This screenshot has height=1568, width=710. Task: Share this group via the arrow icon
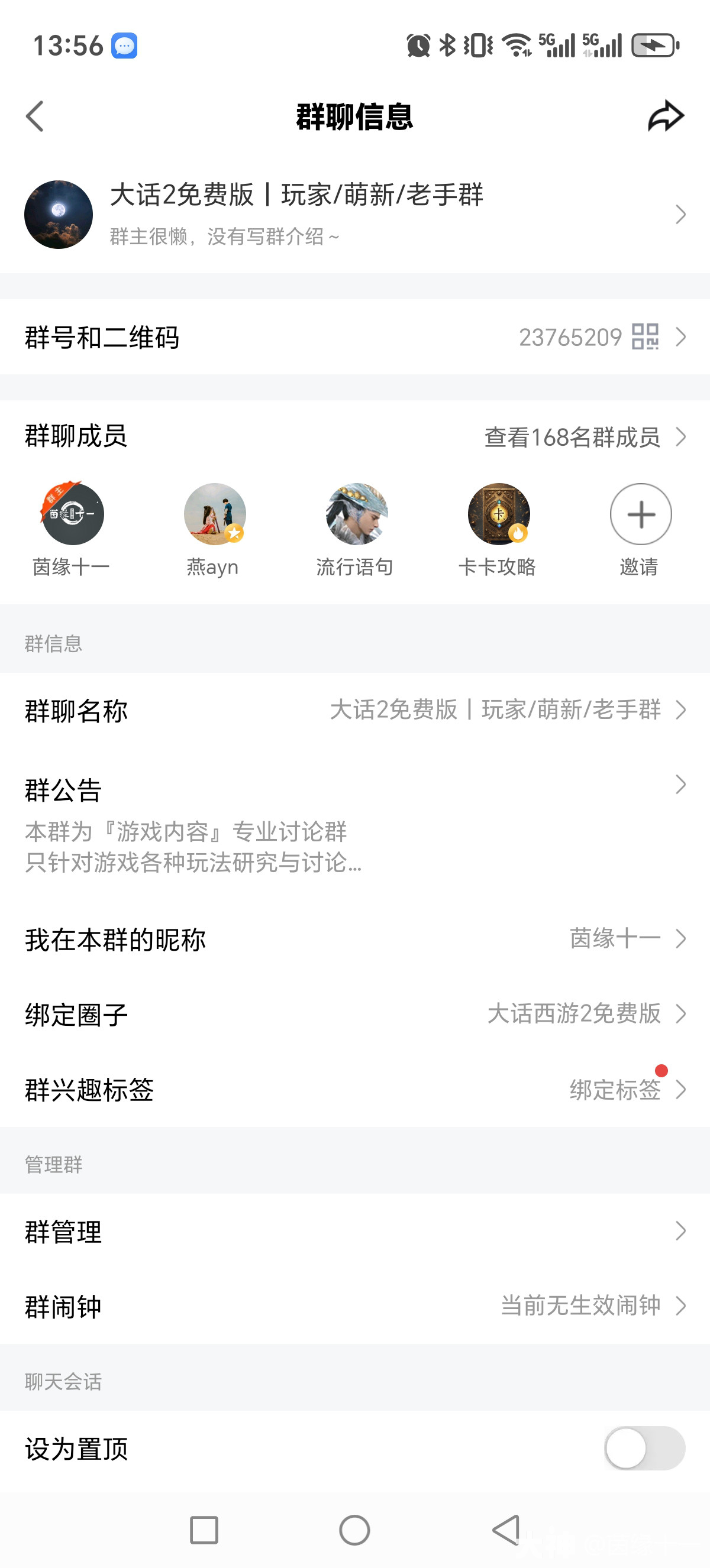(x=666, y=116)
